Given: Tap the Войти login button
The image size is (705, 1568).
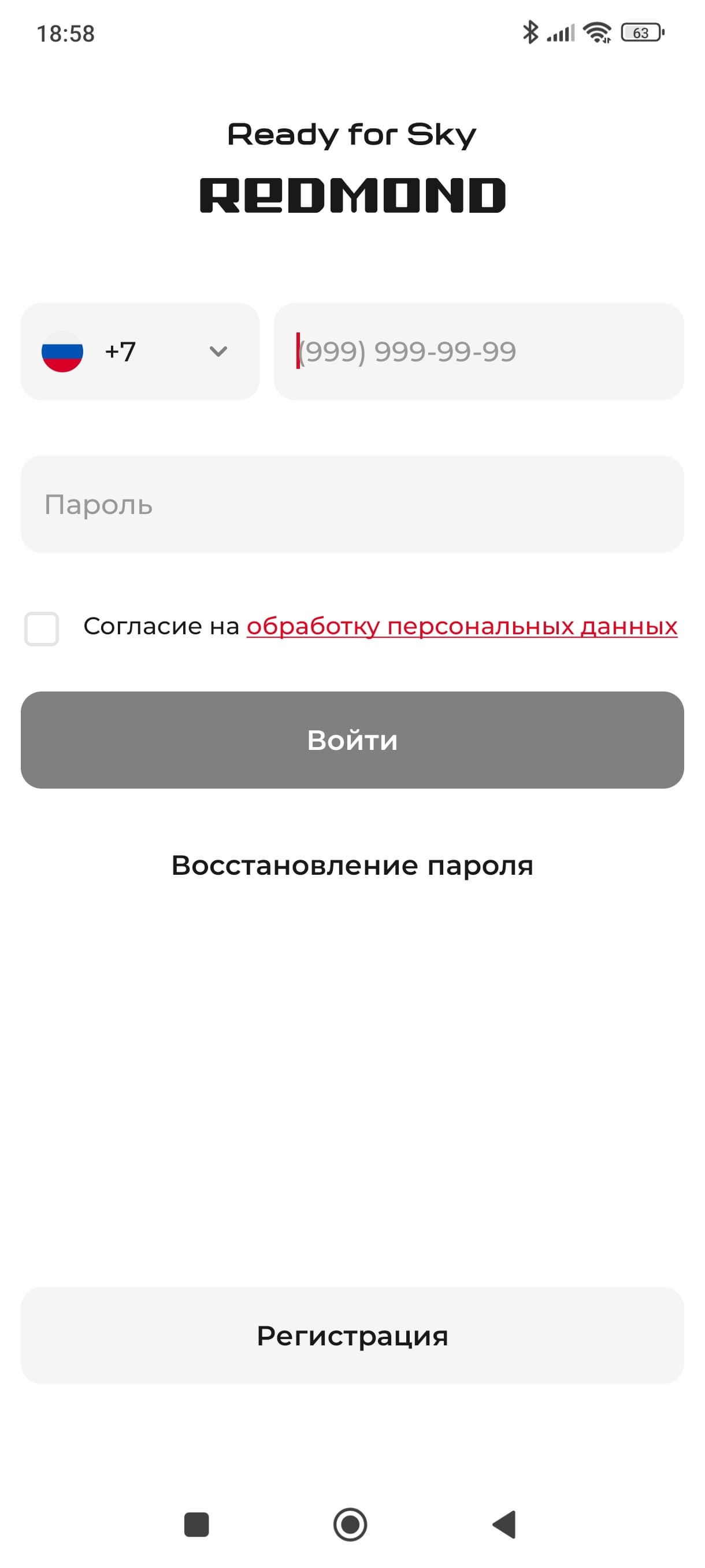Looking at the screenshot, I should coord(352,739).
